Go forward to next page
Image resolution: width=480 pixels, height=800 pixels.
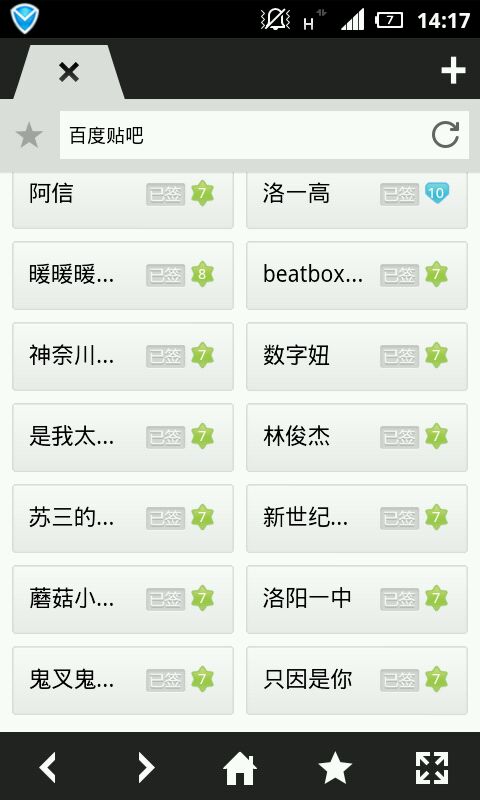(x=145, y=767)
